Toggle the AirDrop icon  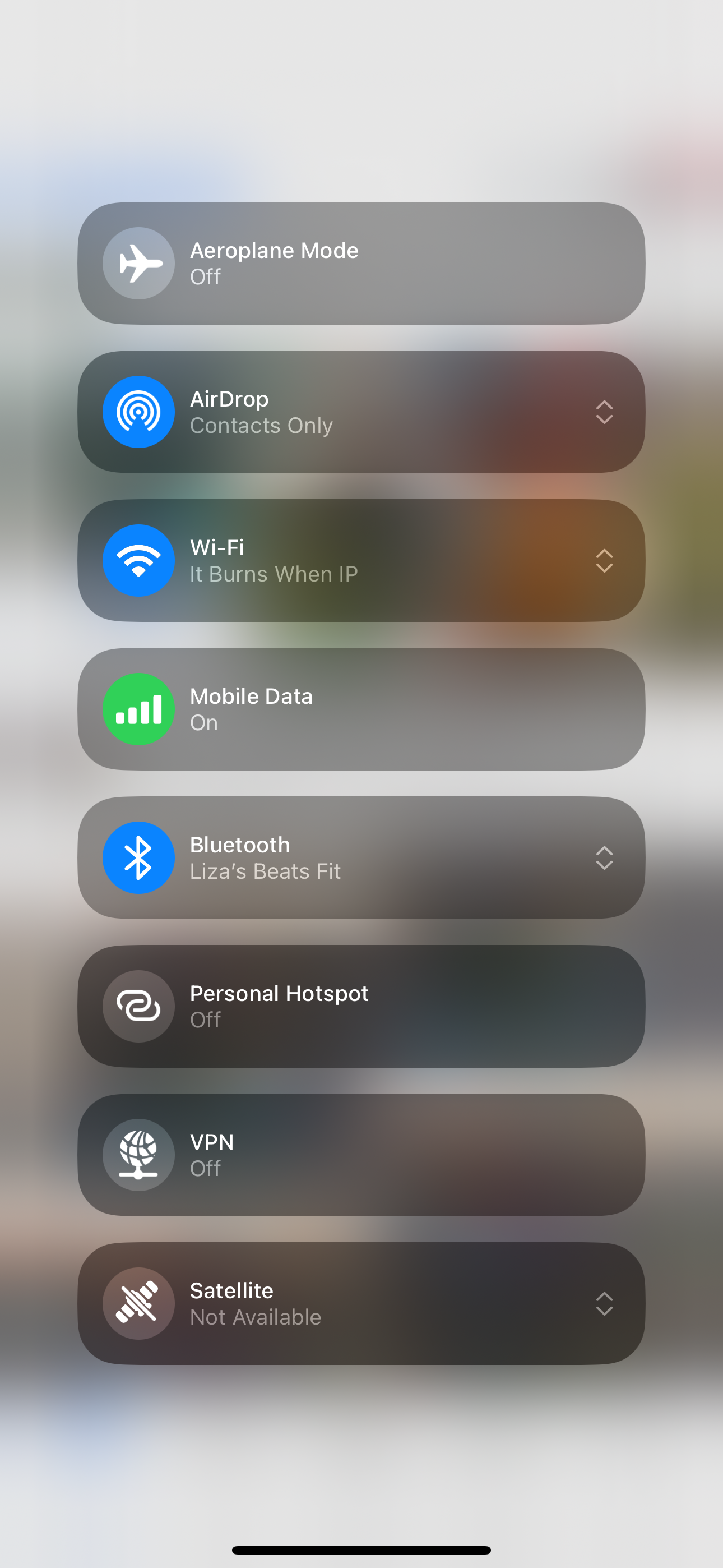139,412
